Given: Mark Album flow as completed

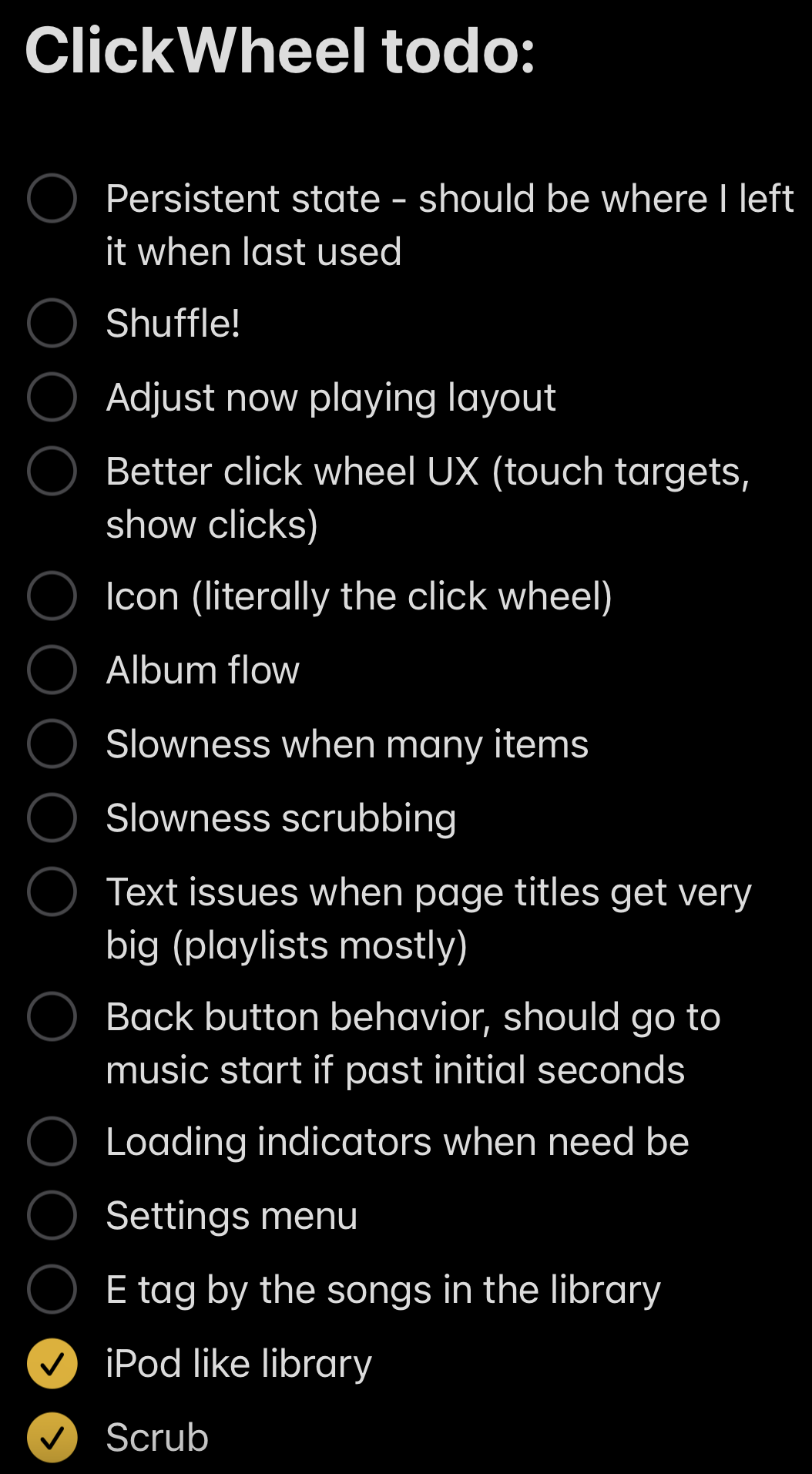Looking at the screenshot, I should pos(52,670).
